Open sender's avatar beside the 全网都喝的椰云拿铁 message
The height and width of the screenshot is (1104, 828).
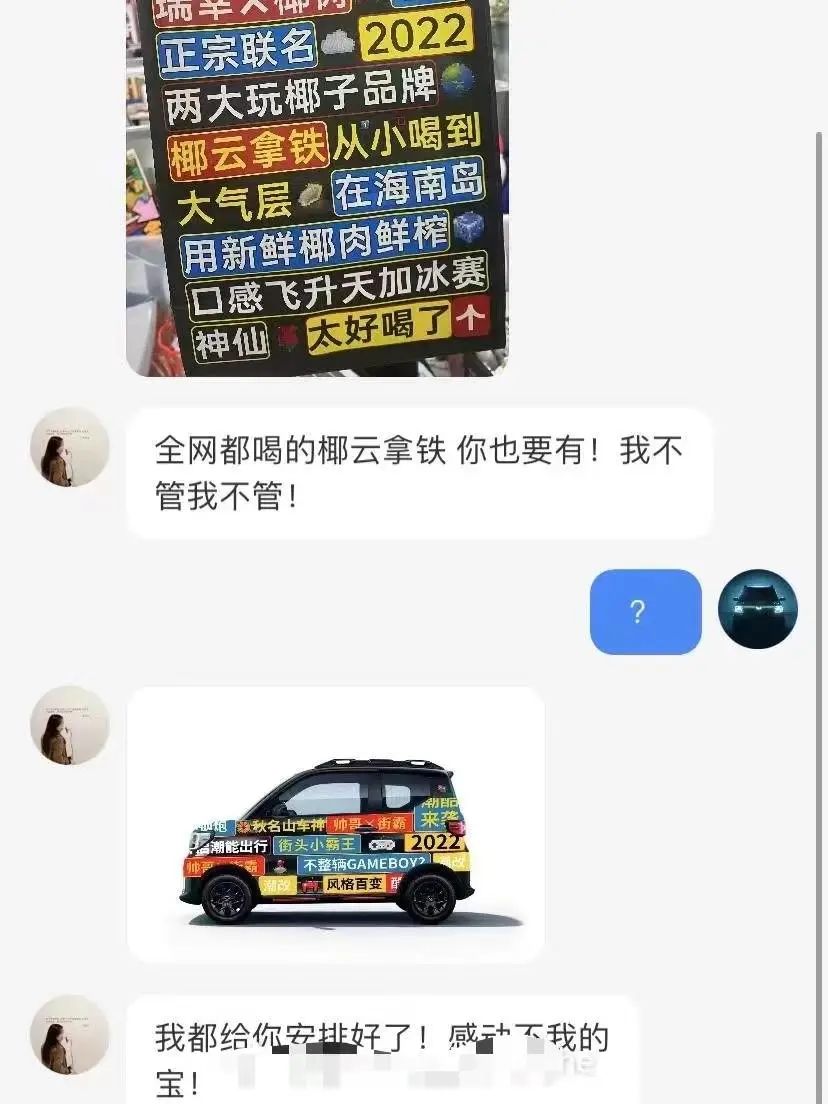(x=70, y=447)
